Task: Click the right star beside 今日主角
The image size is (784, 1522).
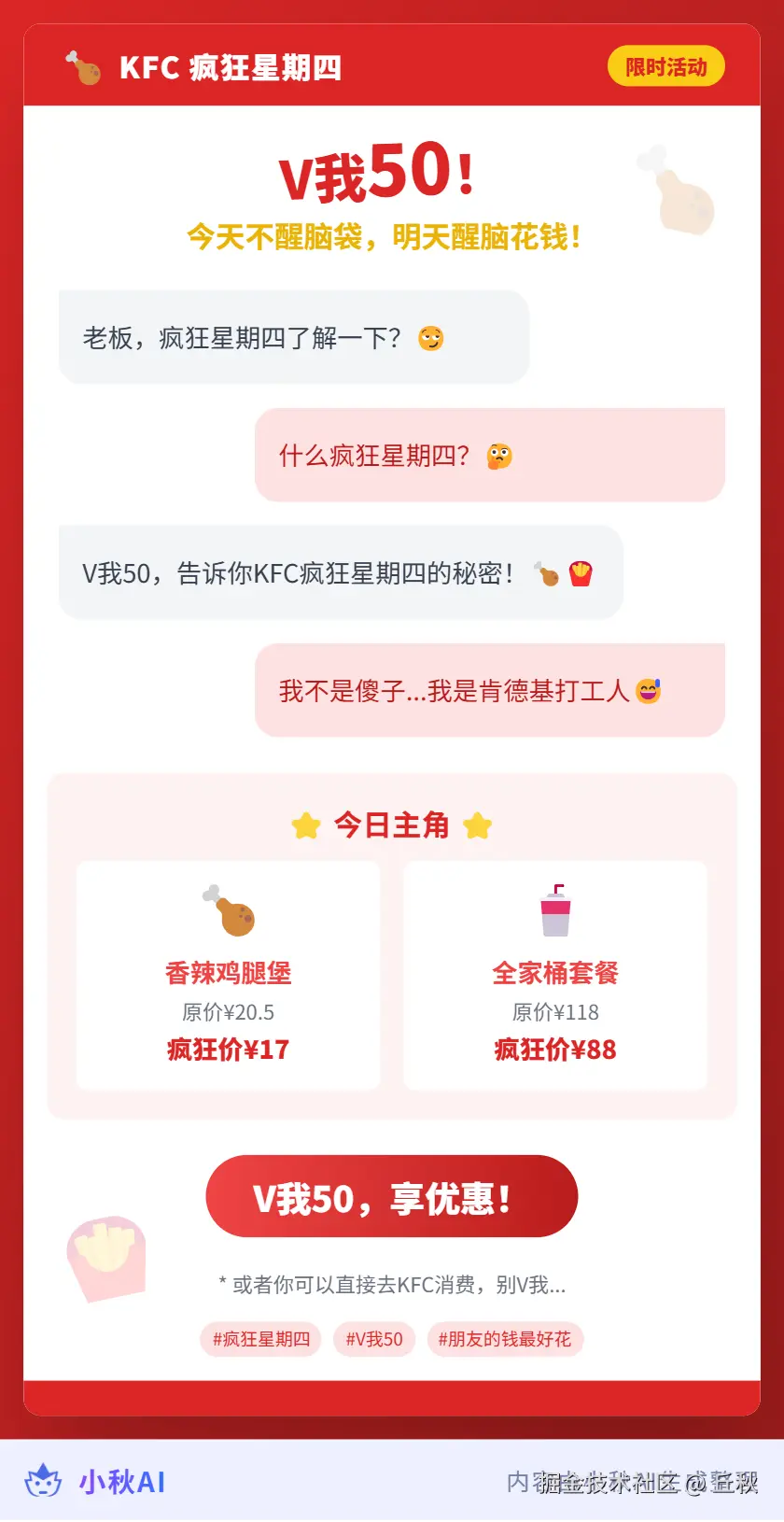Action: coord(477,825)
